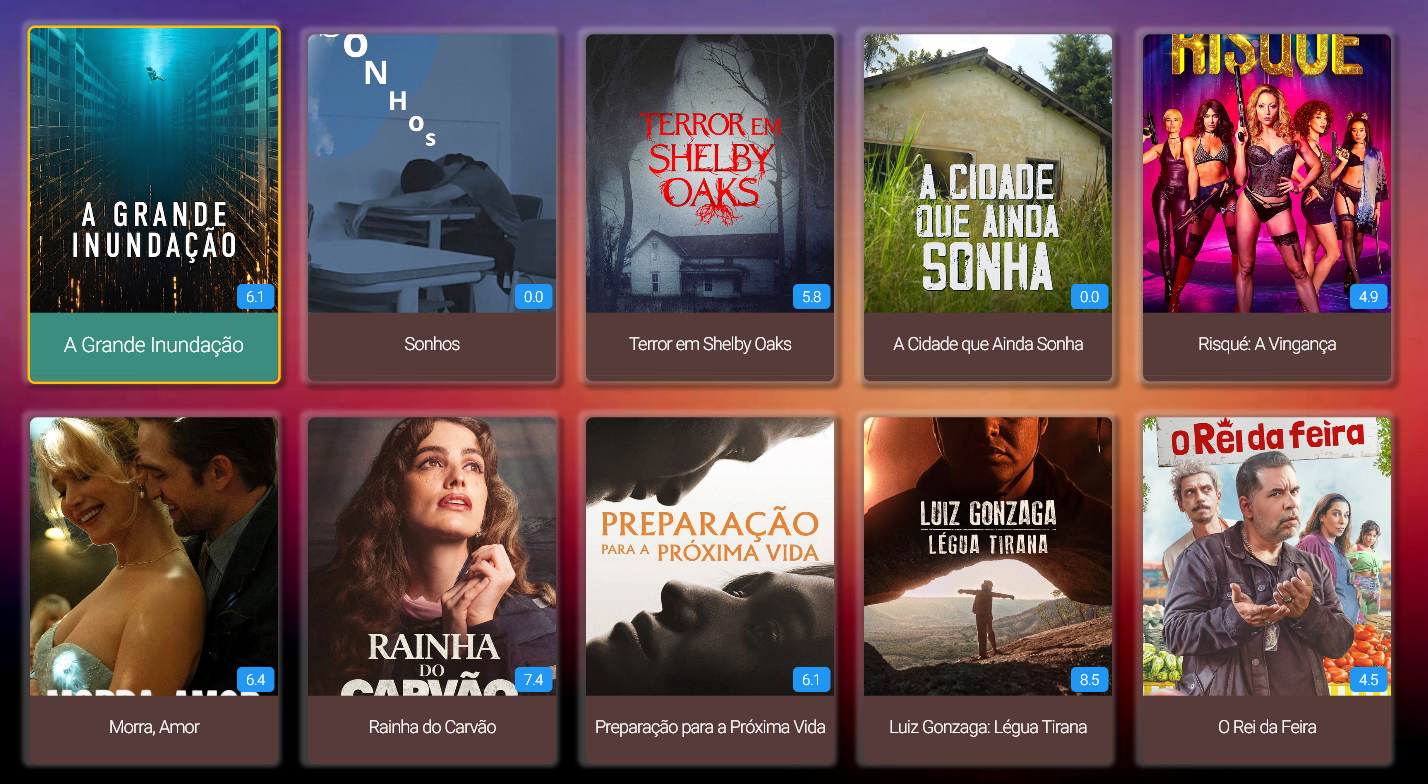
Task: Choose A Cidade que Ainda Sonha
Action: [988, 207]
